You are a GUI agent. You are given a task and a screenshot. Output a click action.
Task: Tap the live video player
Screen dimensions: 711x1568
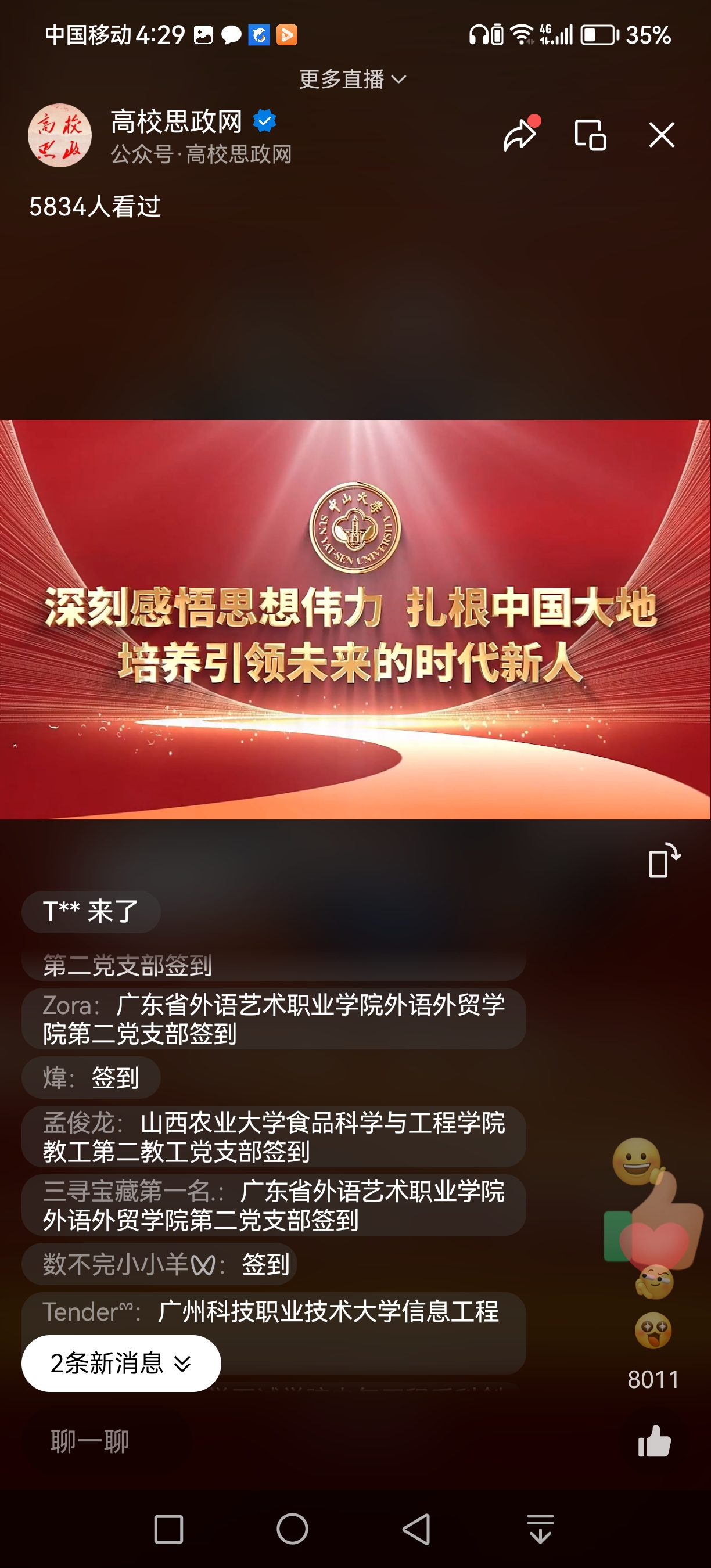(355, 619)
